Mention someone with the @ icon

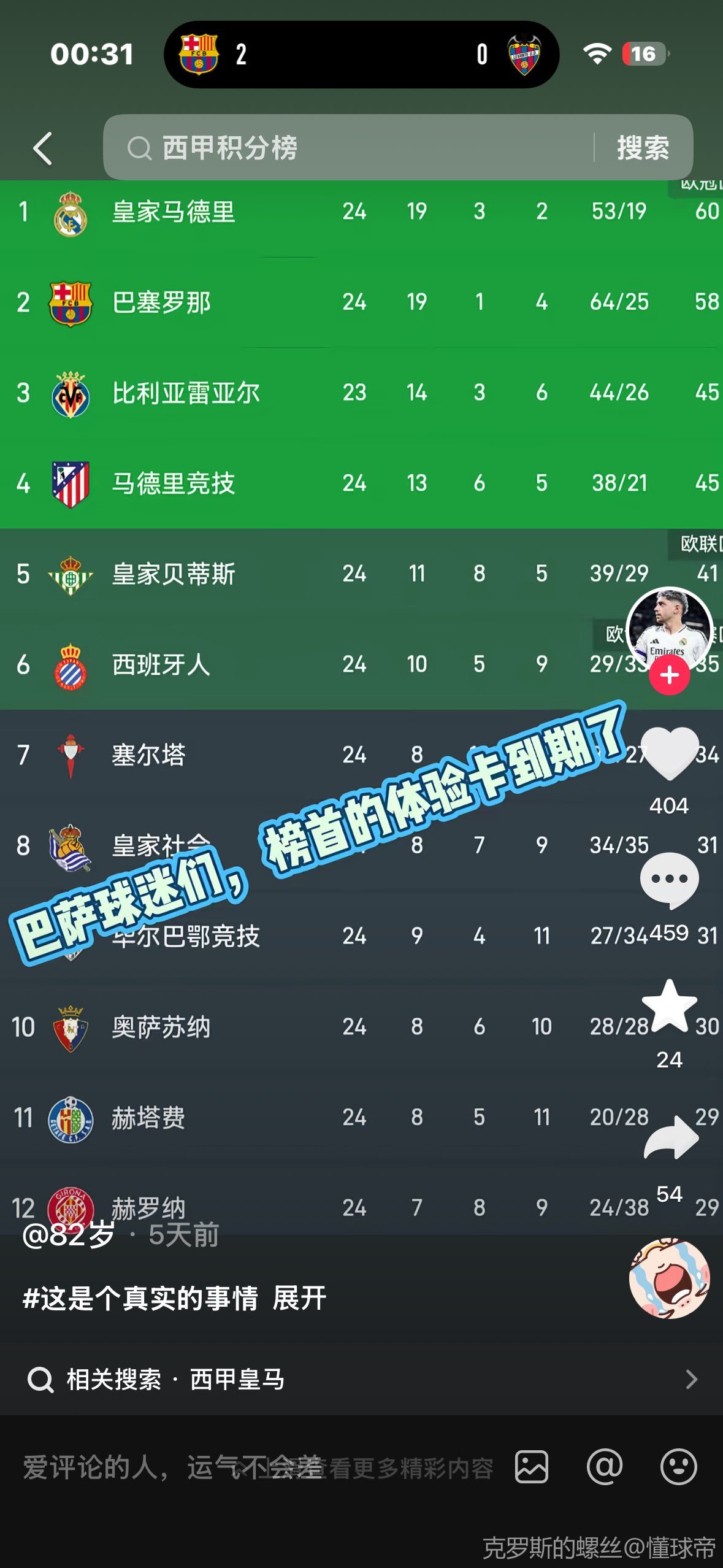[x=605, y=1467]
